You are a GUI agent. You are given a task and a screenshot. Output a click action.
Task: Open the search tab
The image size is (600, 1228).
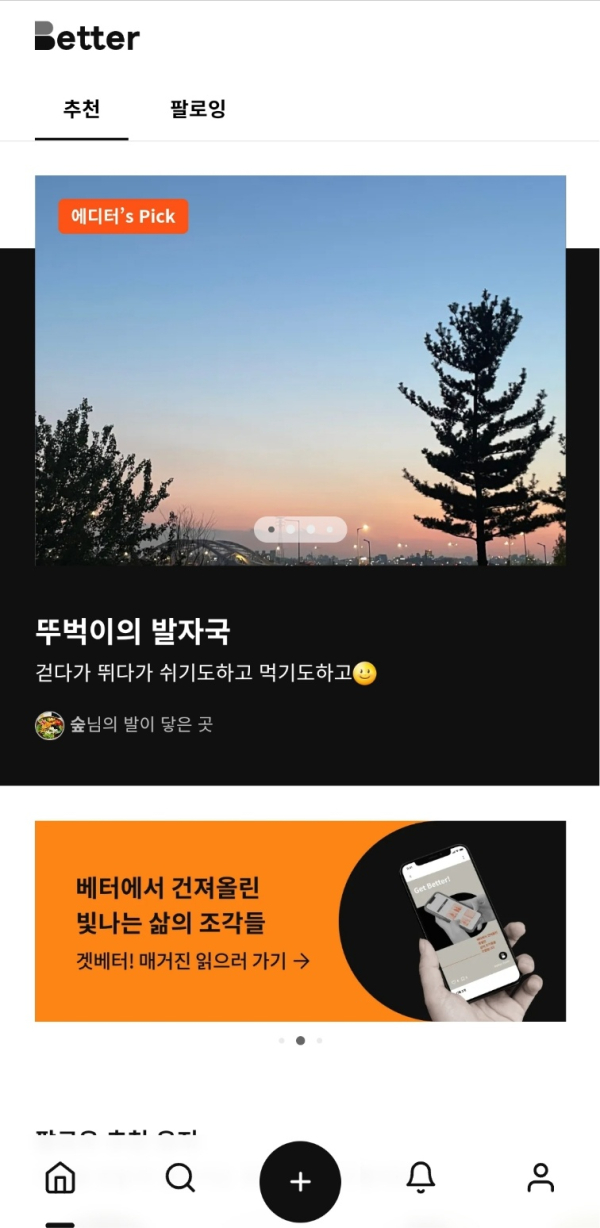(x=180, y=1178)
